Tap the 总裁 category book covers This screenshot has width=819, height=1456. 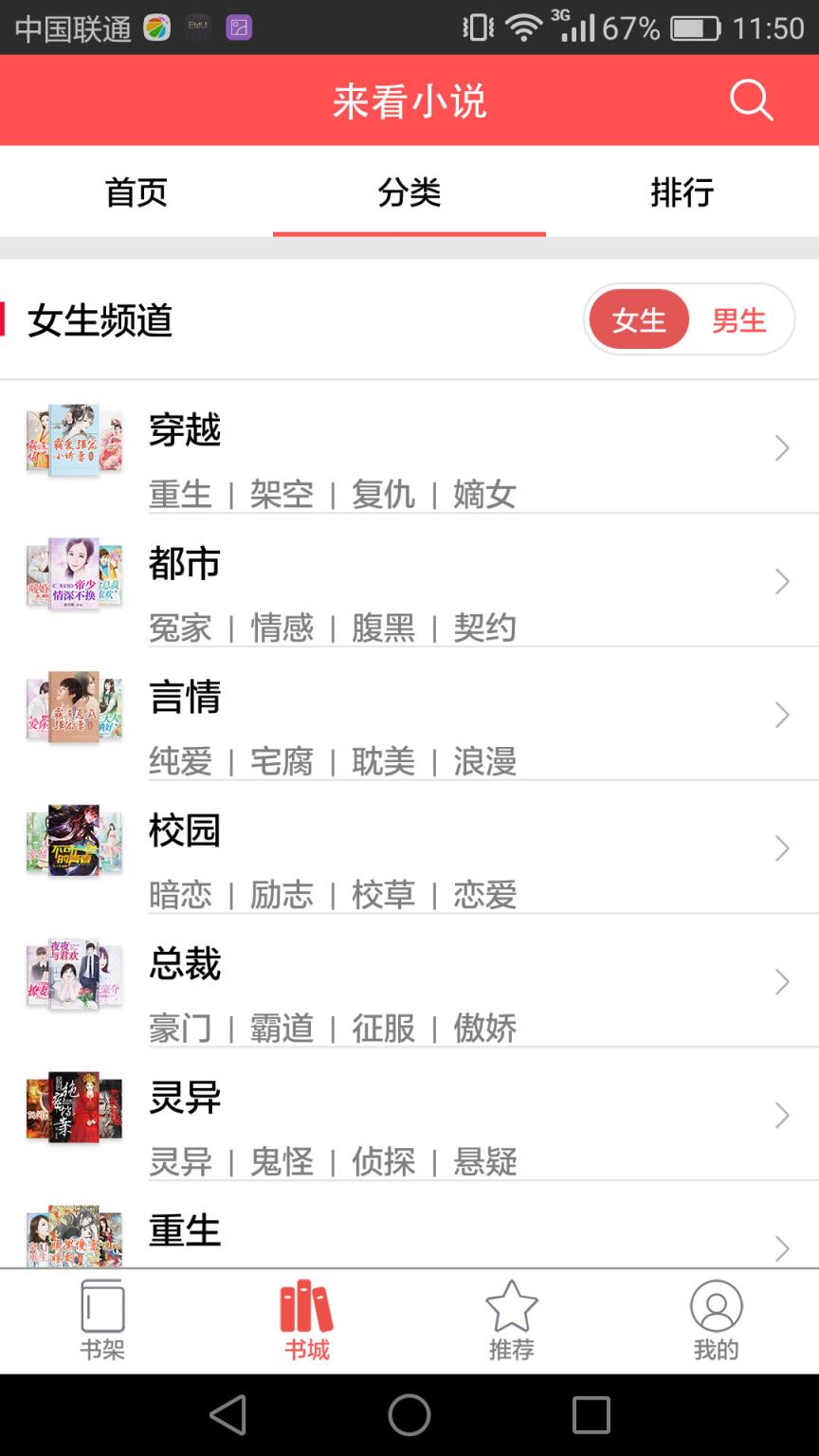pyautogui.click(x=74, y=974)
